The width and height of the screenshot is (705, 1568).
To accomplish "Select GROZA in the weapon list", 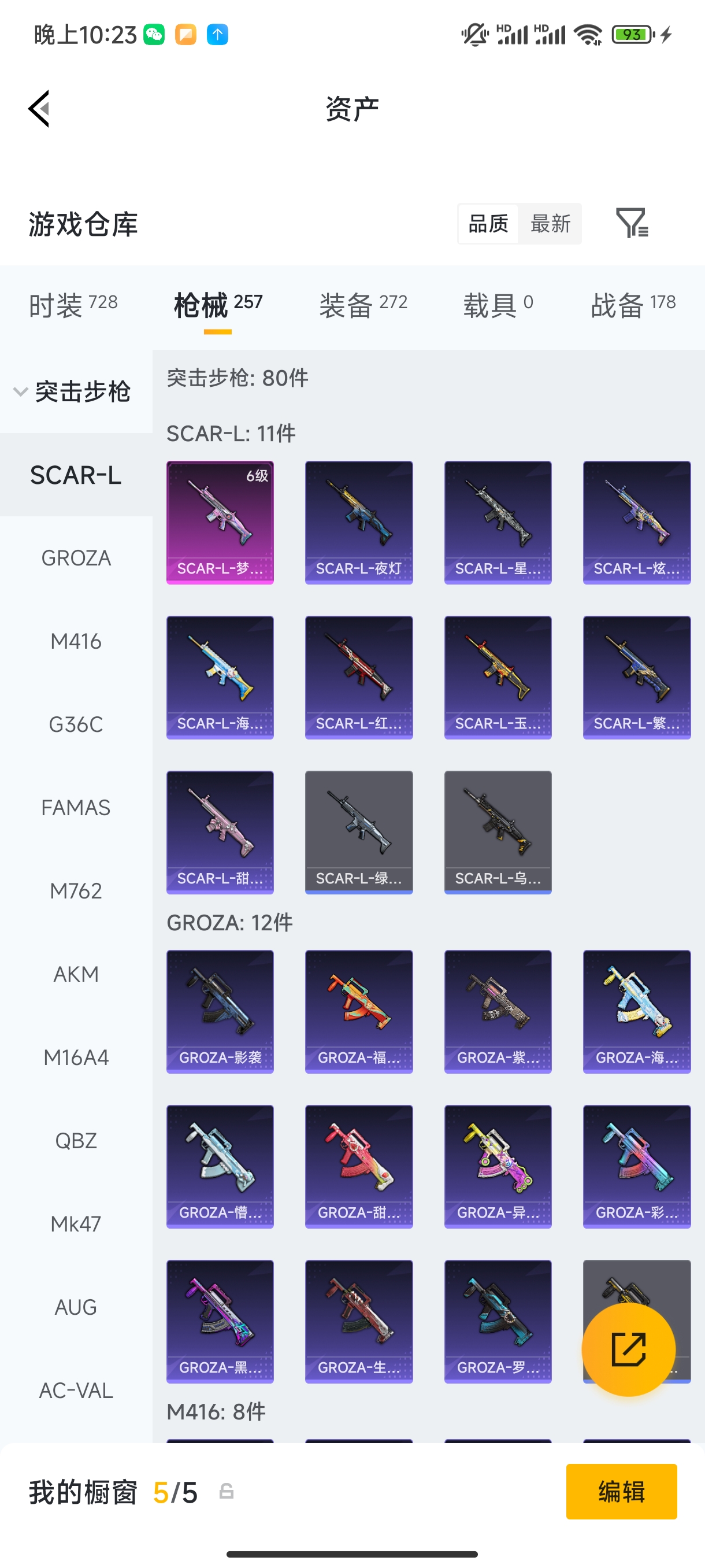I will pyautogui.click(x=76, y=558).
